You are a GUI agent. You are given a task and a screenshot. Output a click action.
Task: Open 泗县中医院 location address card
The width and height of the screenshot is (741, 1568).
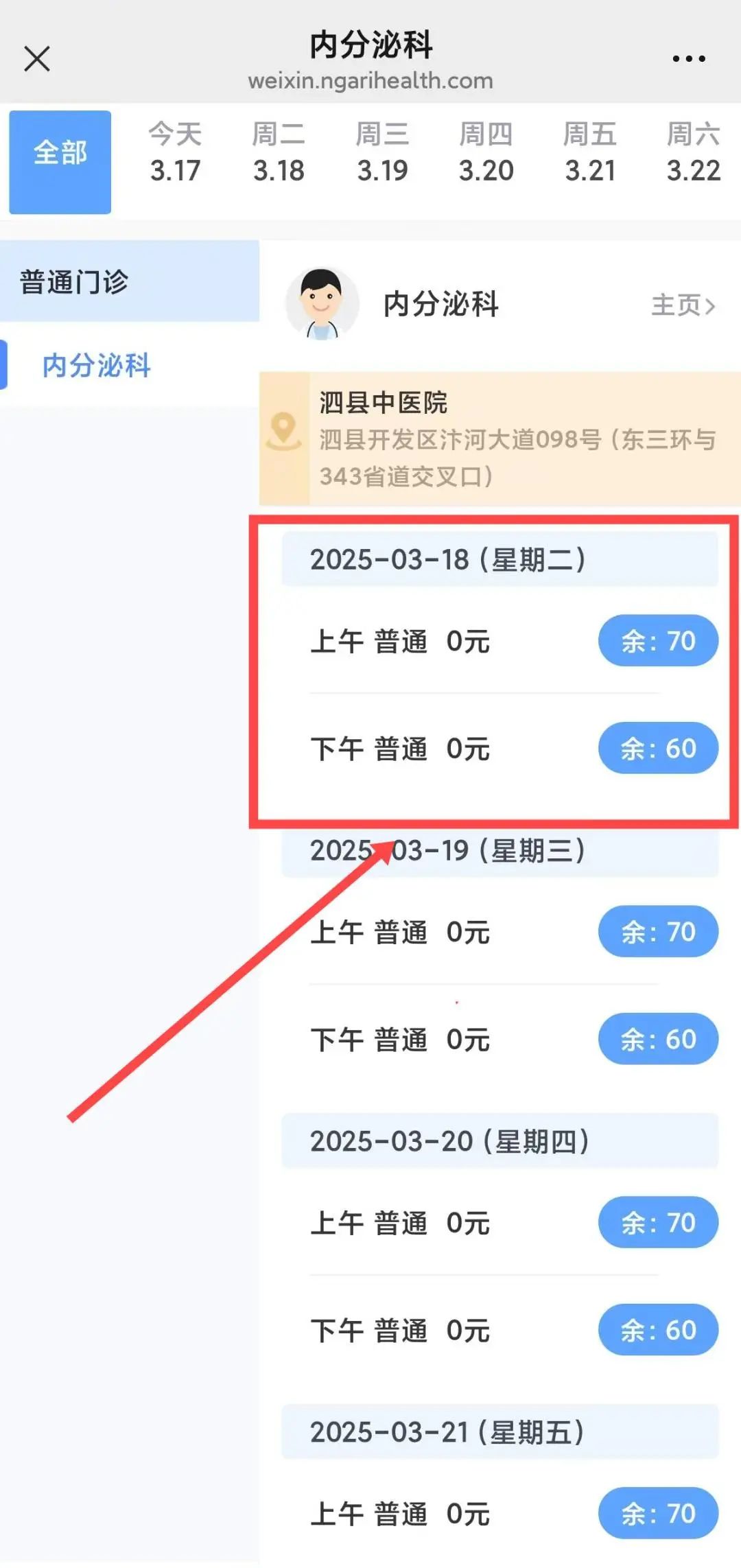point(499,439)
